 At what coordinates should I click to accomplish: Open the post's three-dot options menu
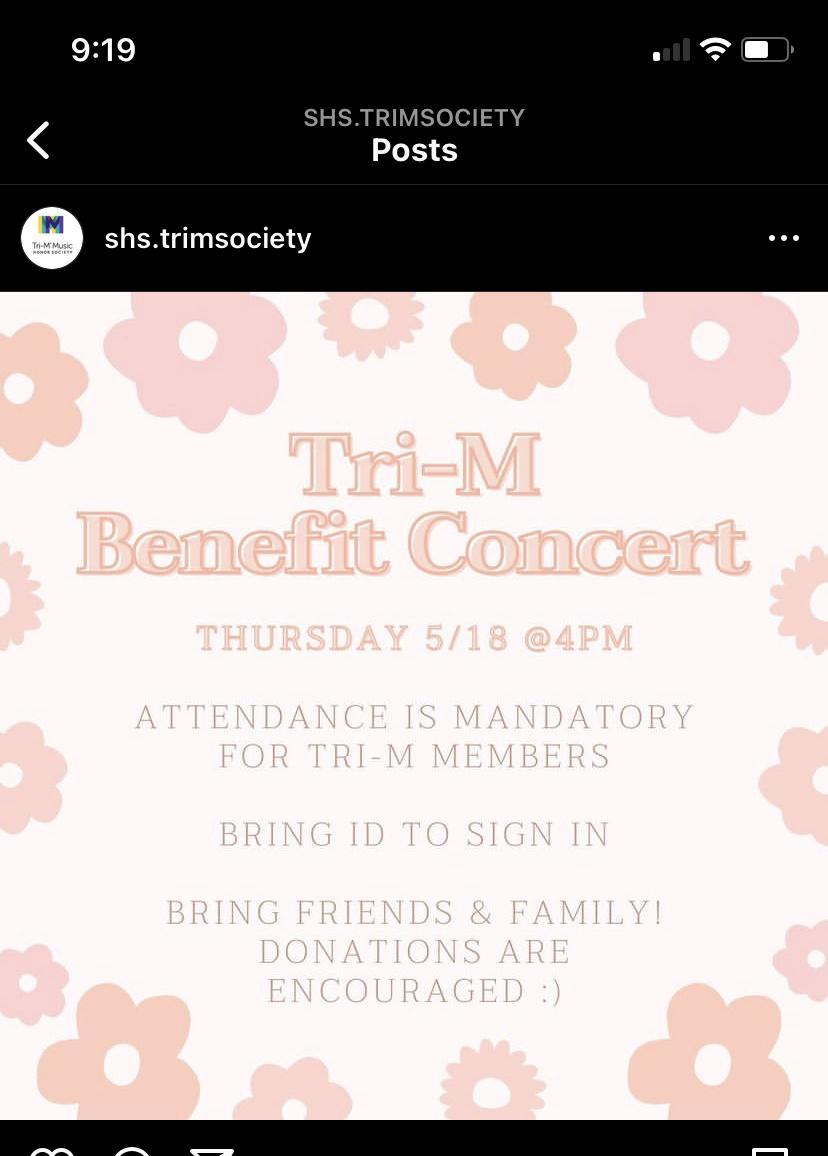click(783, 238)
